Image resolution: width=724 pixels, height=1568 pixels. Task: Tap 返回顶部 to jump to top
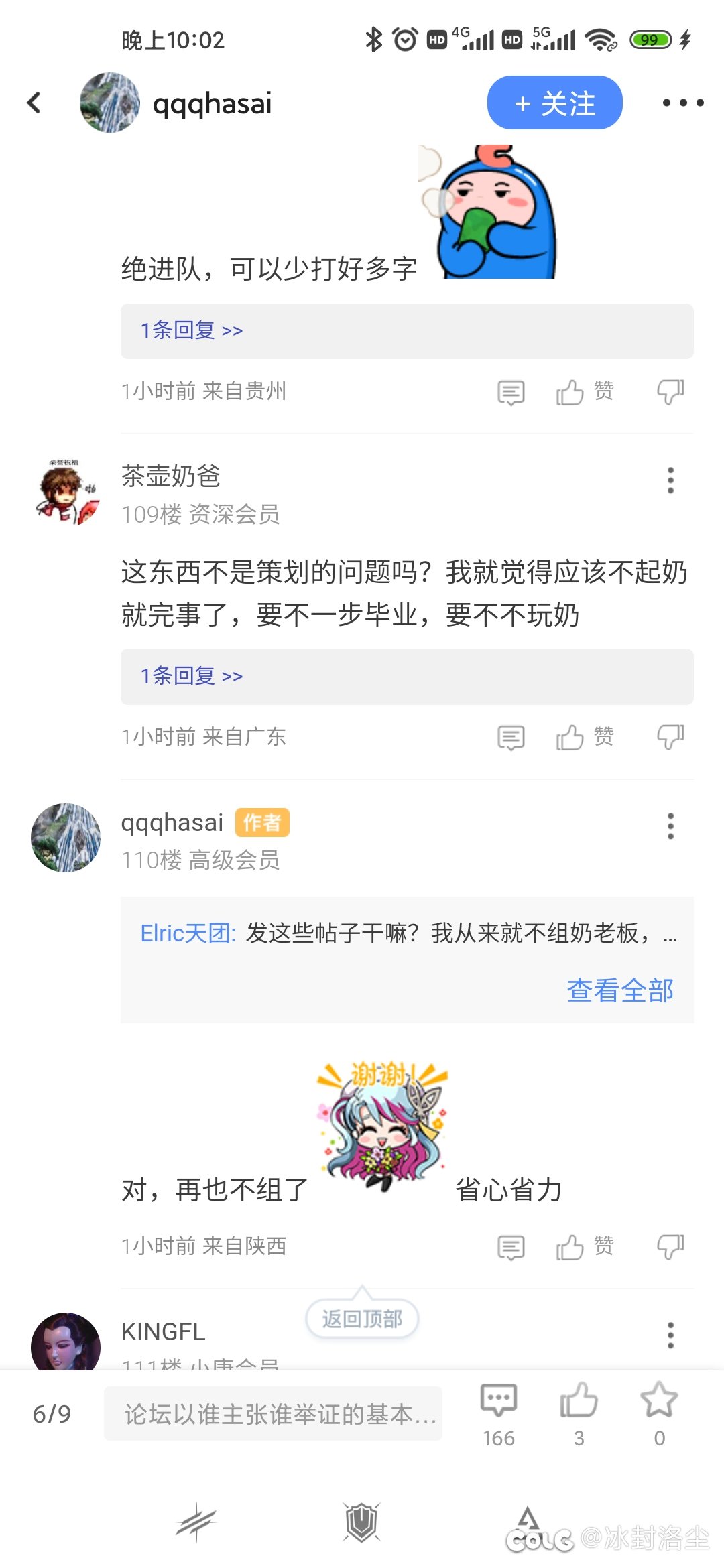(362, 1319)
